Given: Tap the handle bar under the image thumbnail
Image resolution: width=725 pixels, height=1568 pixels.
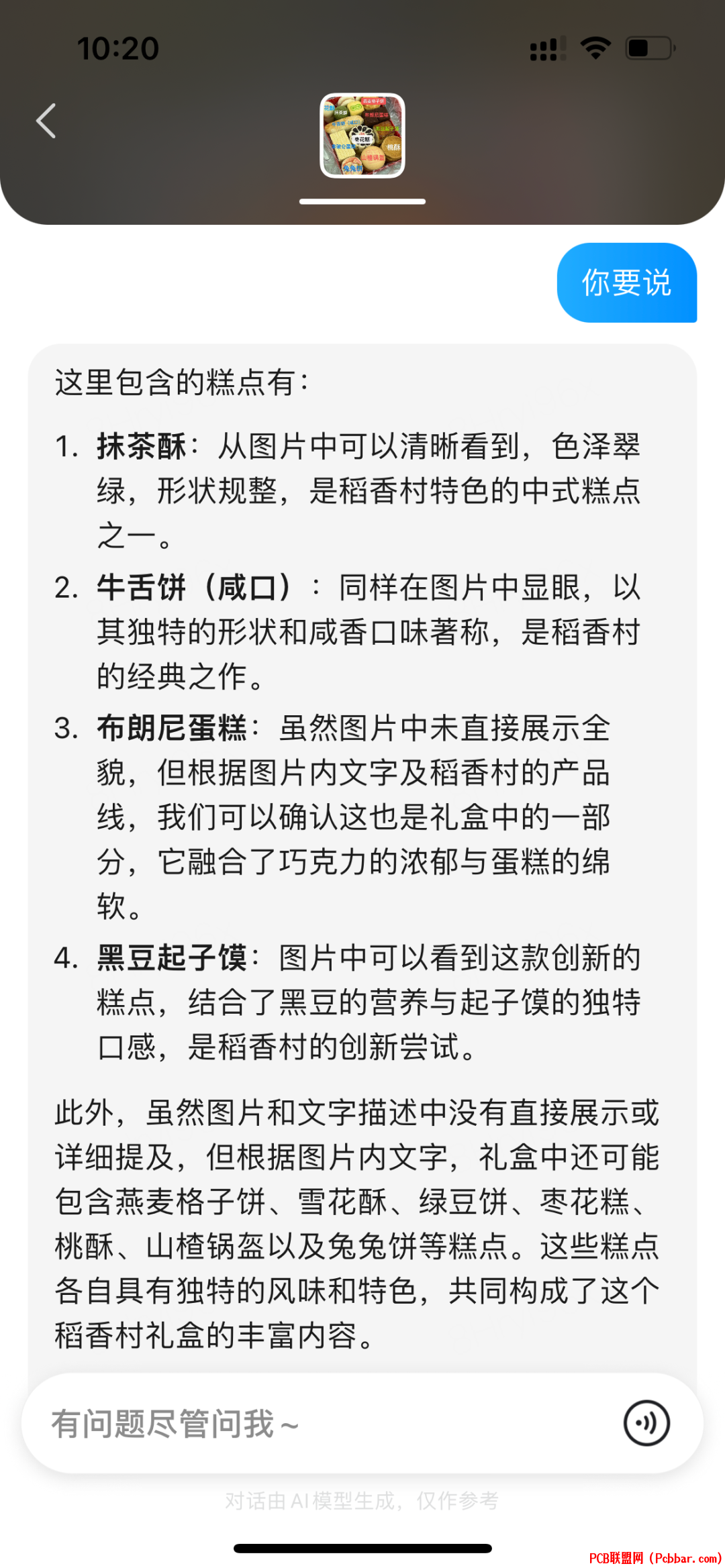Looking at the screenshot, I should (x=362, y=201).
